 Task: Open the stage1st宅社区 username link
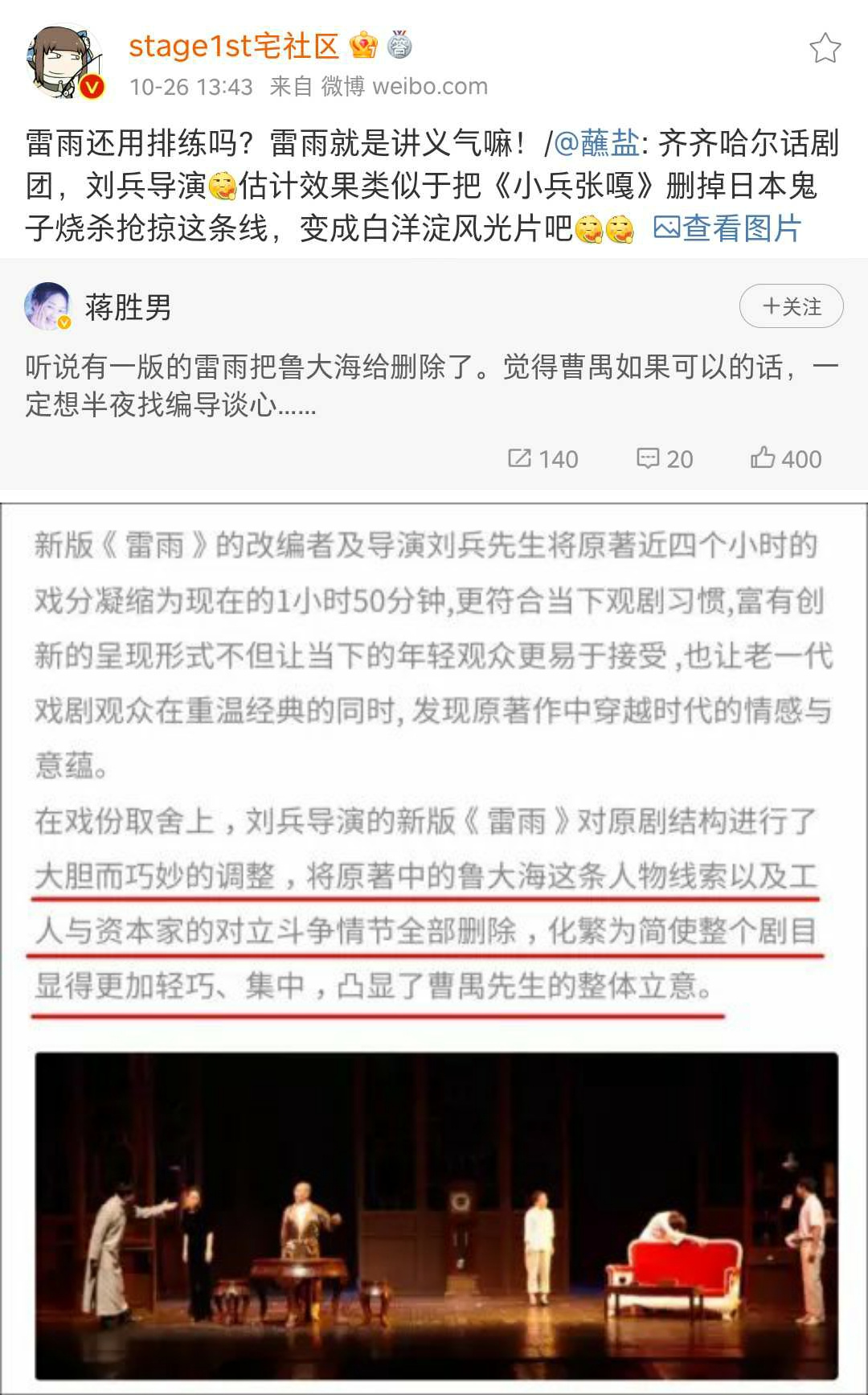(234, 46)
